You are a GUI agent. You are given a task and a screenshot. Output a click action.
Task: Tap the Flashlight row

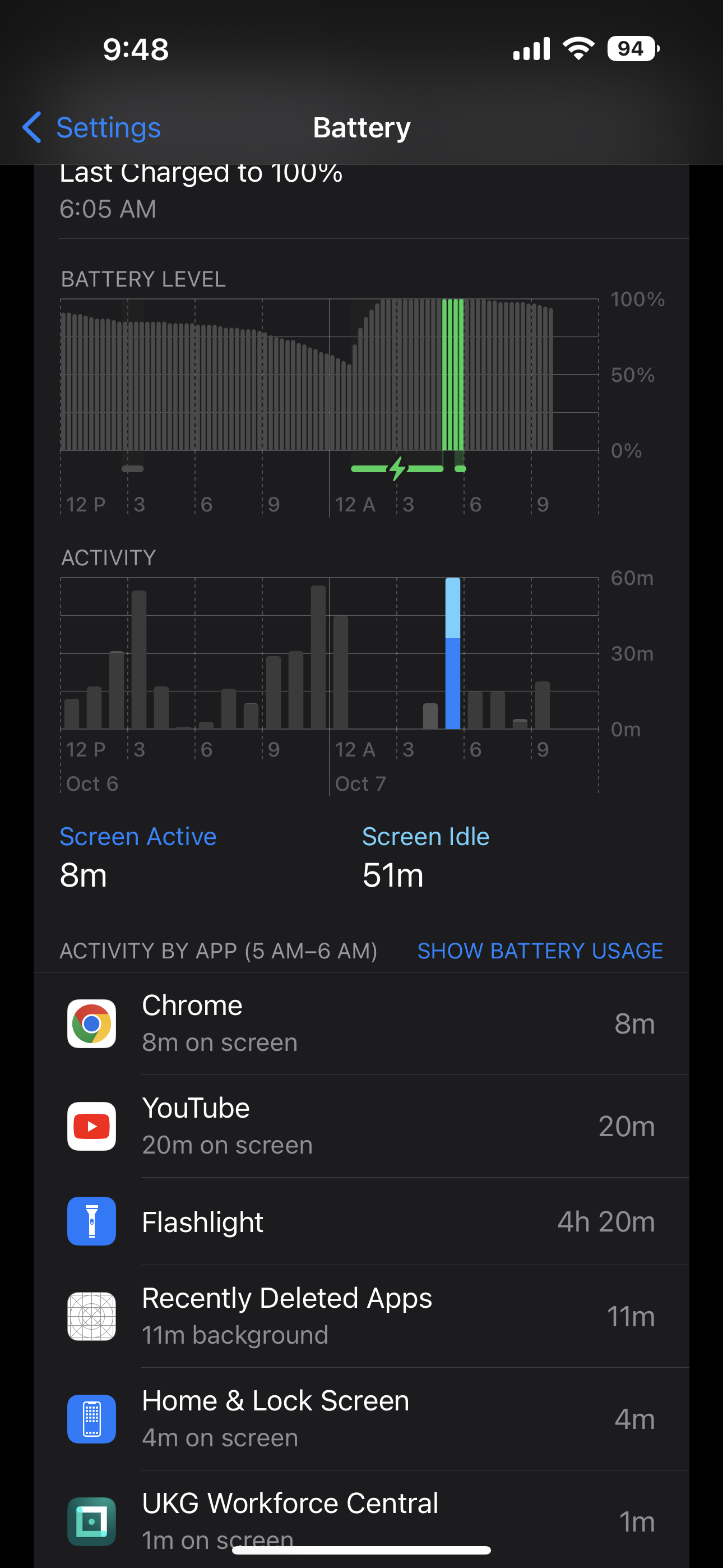[x=361, y=1221]
